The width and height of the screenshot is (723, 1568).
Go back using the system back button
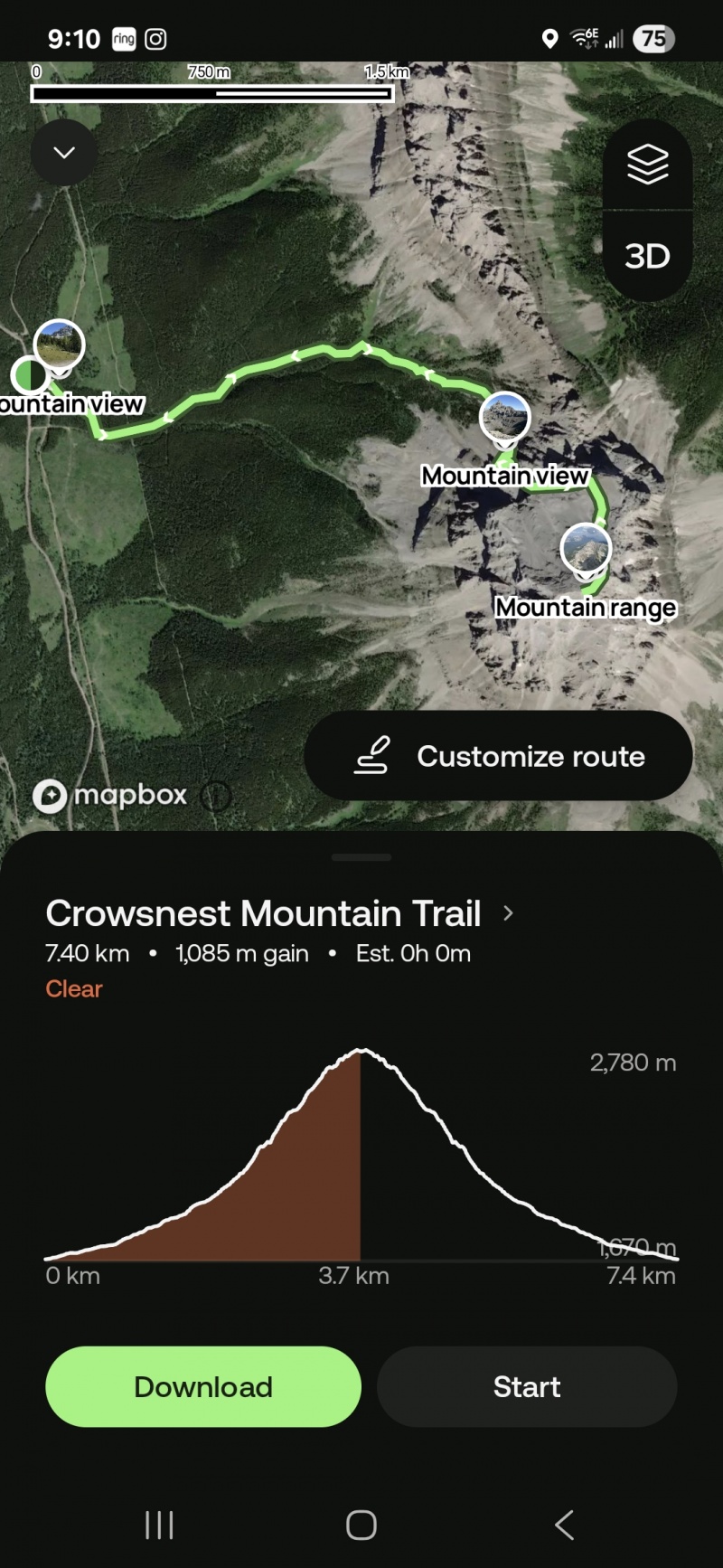(564, 1525)
